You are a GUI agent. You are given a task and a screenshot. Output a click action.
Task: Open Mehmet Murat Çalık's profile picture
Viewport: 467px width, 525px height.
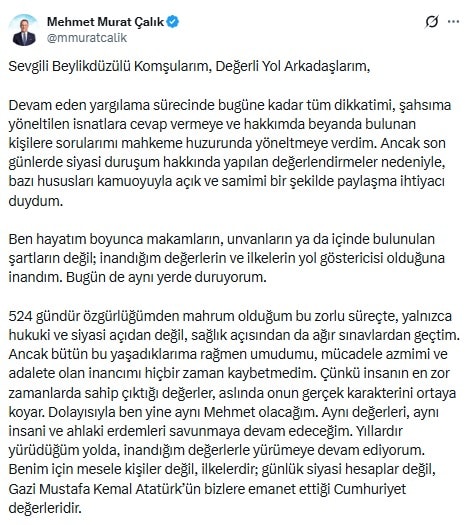(24, 30)
